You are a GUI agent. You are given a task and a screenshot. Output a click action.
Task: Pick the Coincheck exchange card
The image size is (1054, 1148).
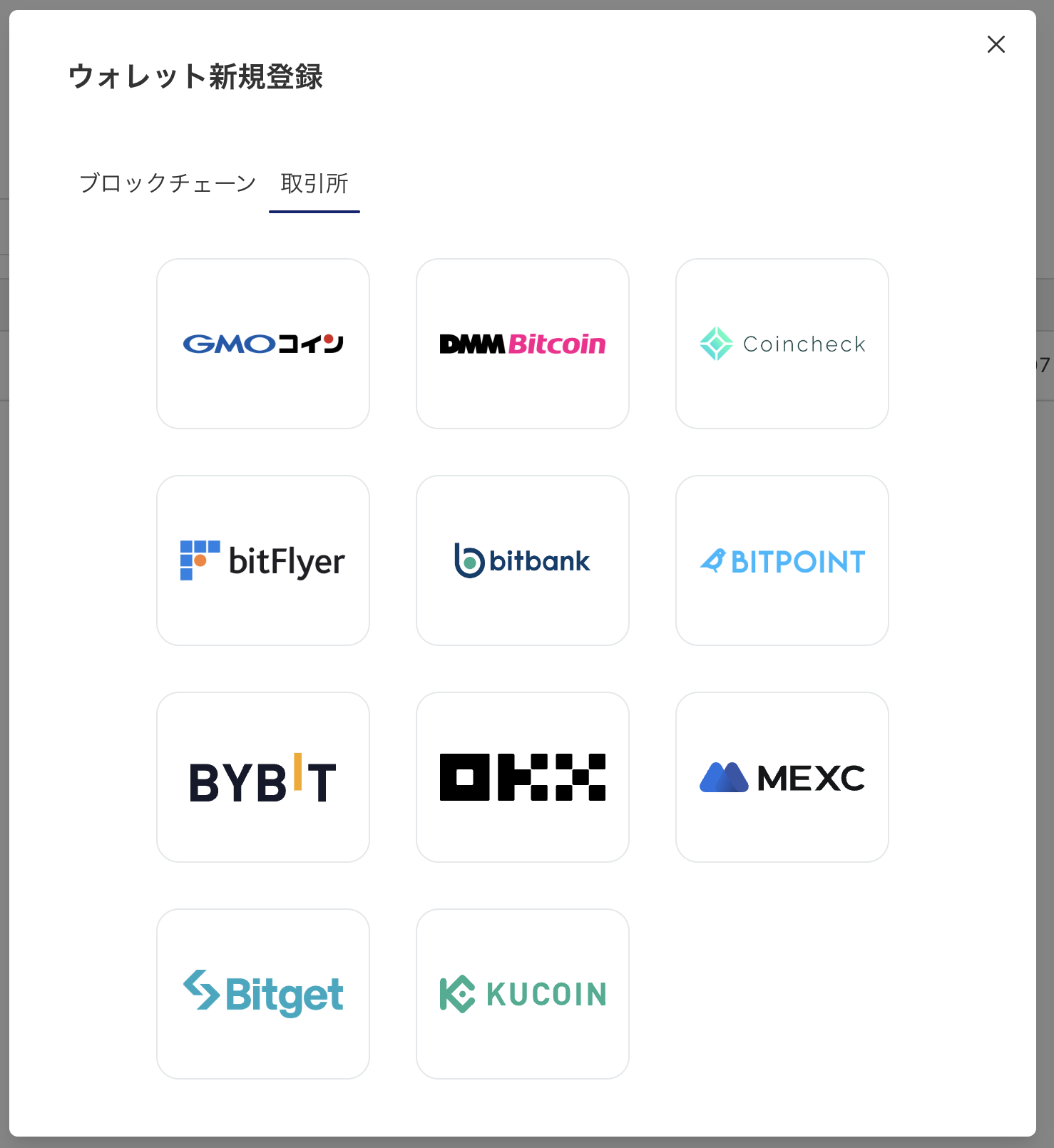pos(782,344)
